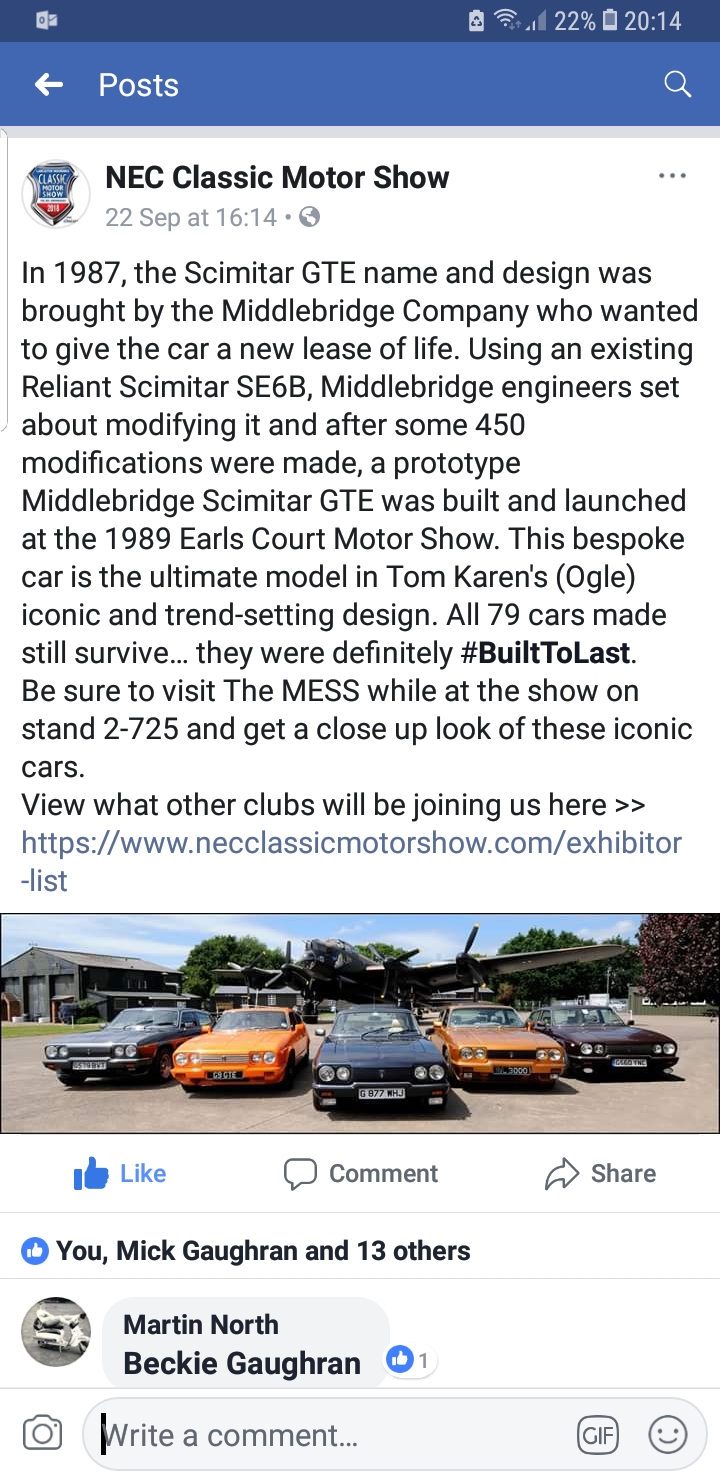The height and width of the screenshot is (1480, 720).
Task: Focus the Write a comment field
Action: click(330, 1436)
